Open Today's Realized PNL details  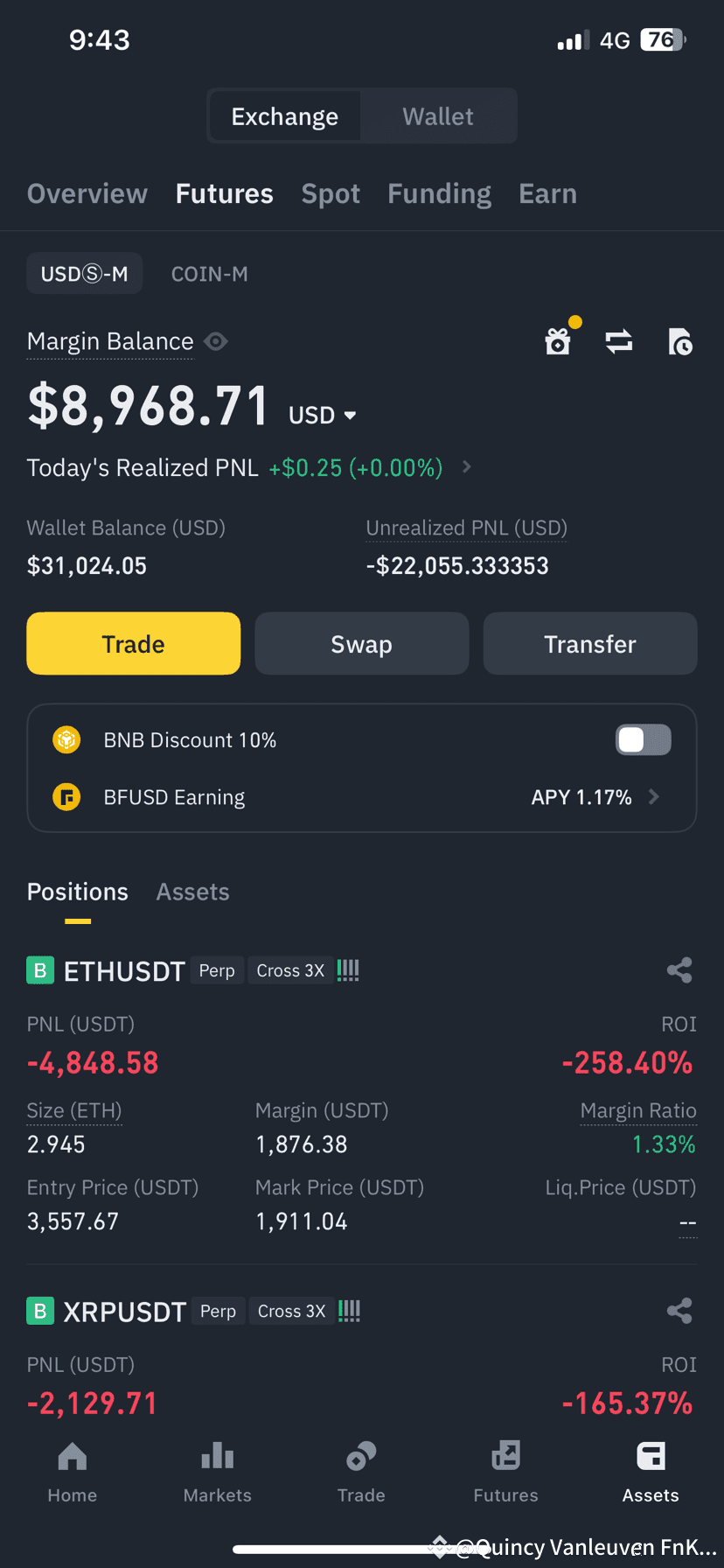(249, 467)
